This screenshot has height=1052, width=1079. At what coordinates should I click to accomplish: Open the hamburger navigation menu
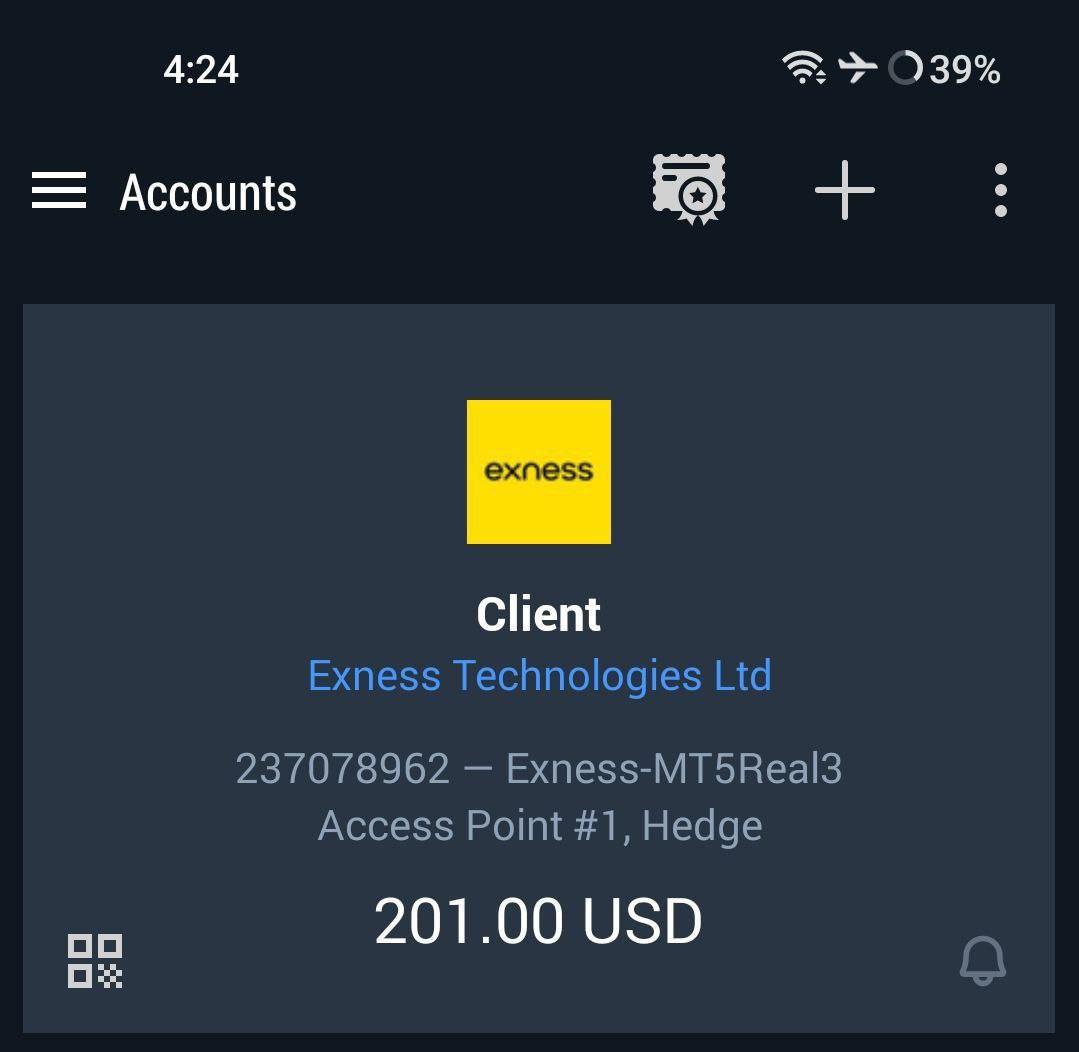(58, 191)
